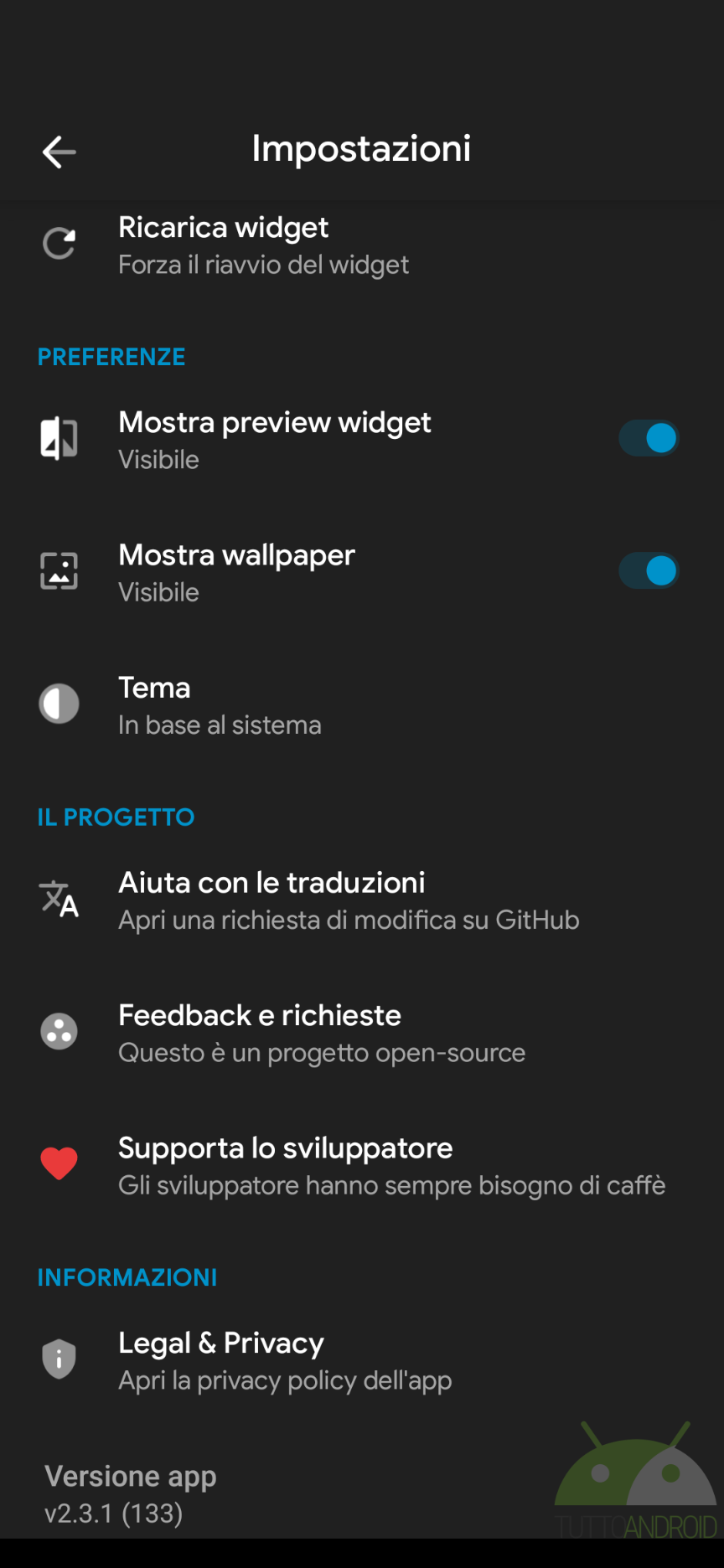Open Aiuta con le traduzioni
724x1568 pixels.
tap(362, 900)
